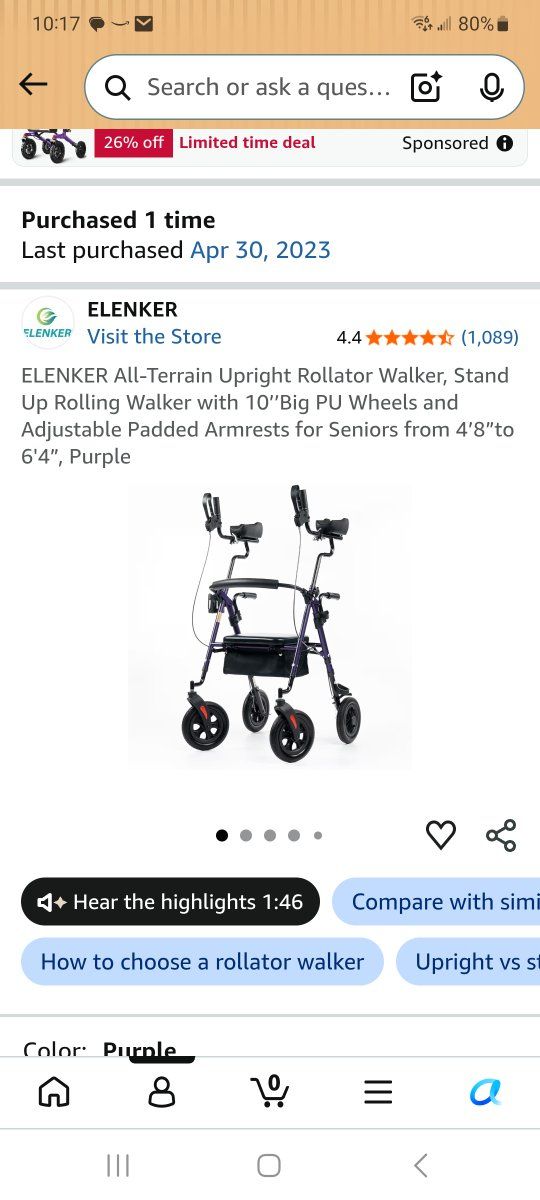
Task: Open the shopping cart
Action: (x=270, y=1091)
